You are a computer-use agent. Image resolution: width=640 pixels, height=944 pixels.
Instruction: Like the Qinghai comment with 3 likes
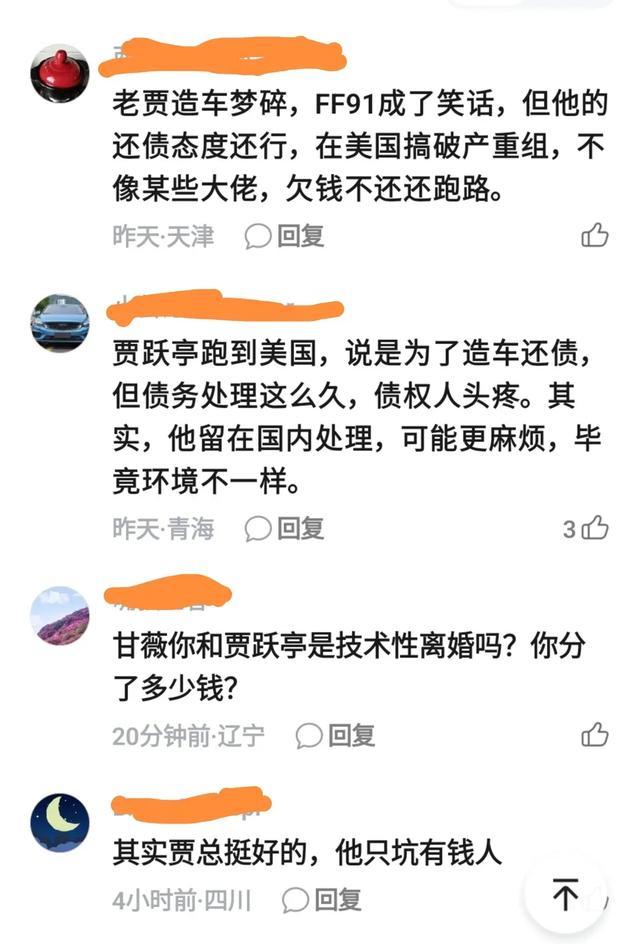coord(595,528)
